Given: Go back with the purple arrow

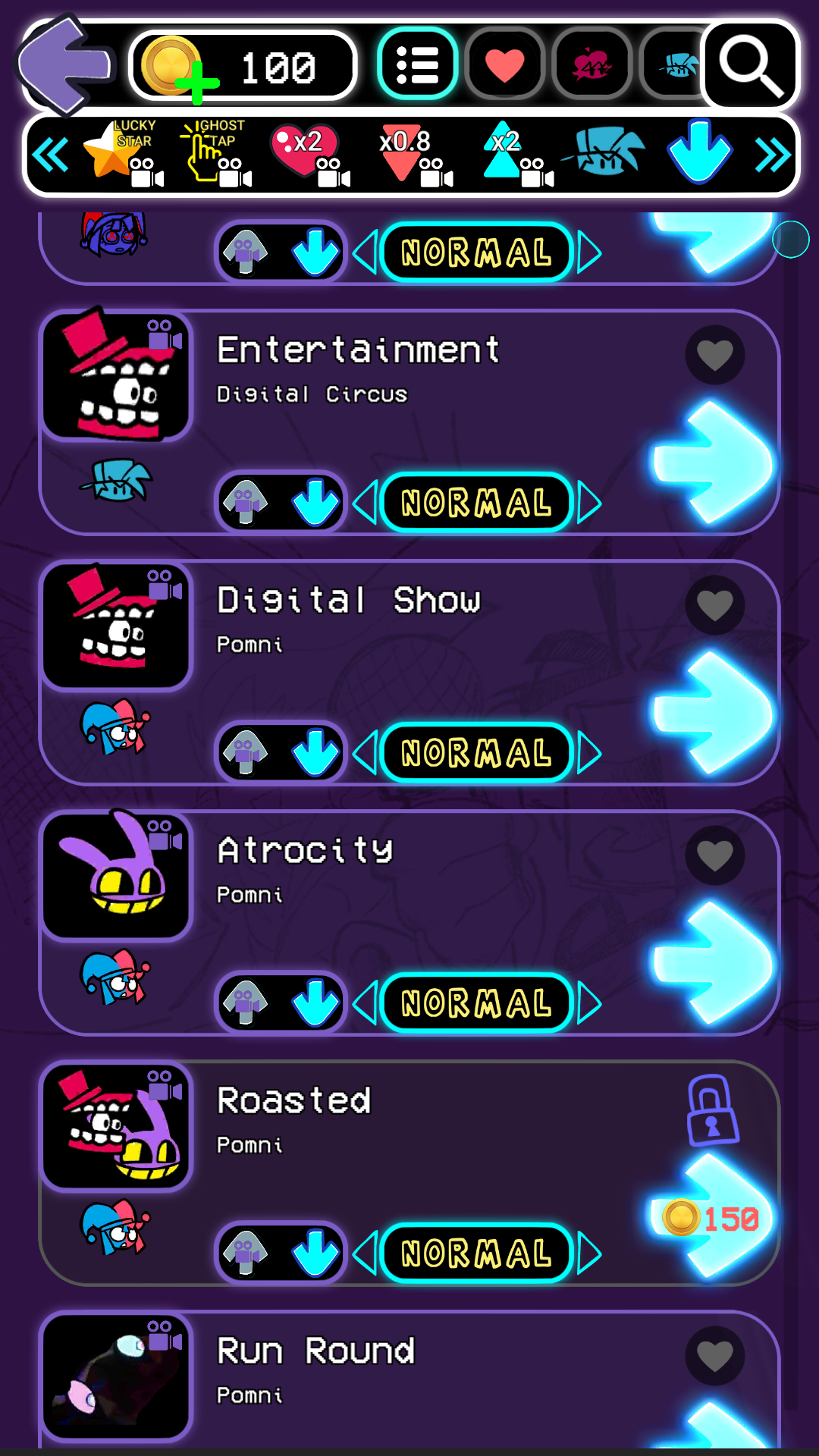Looking at the screenshot, I should click(64, 66).
